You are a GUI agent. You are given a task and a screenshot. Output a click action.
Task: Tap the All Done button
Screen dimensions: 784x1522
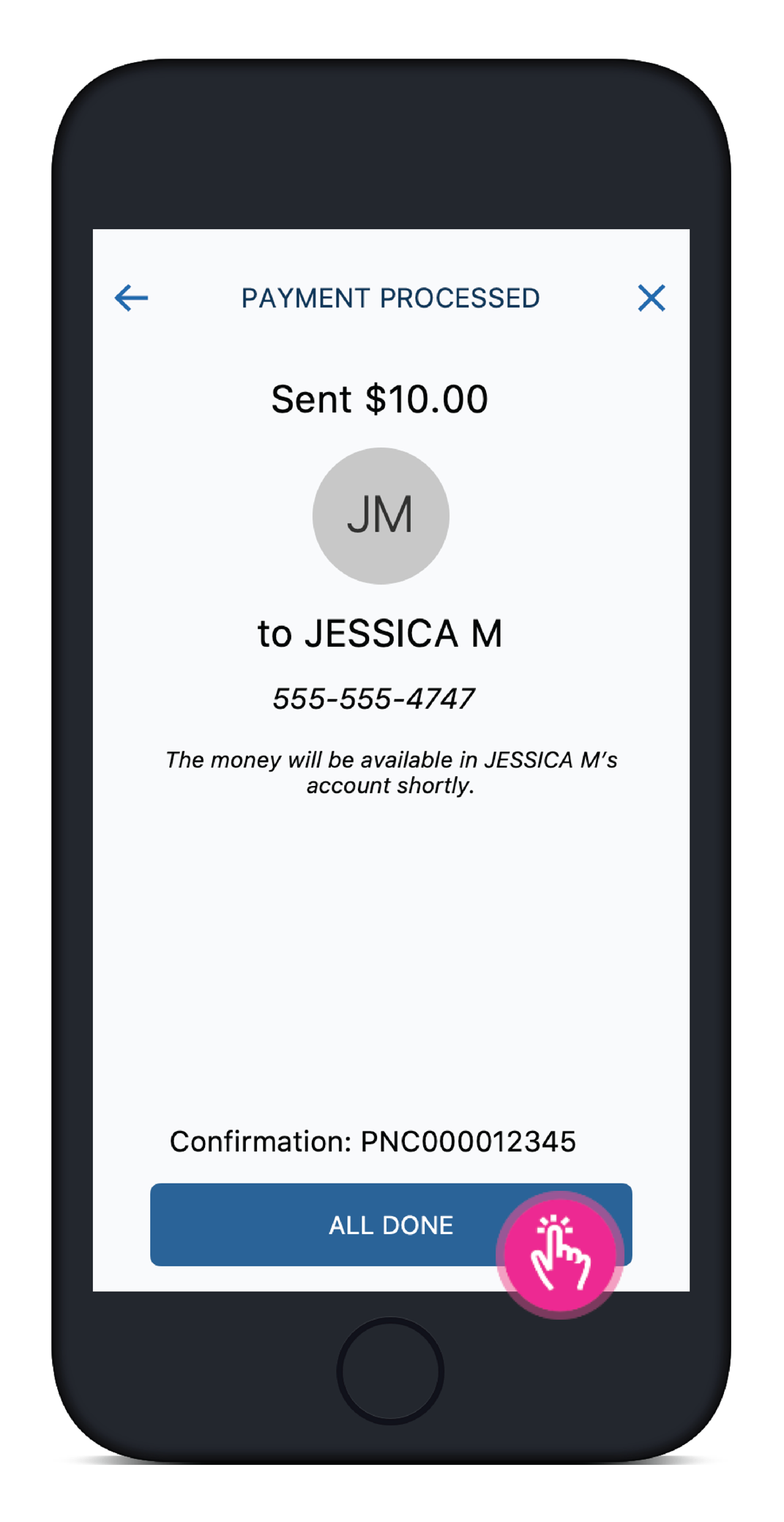(x=391, y=1224)
